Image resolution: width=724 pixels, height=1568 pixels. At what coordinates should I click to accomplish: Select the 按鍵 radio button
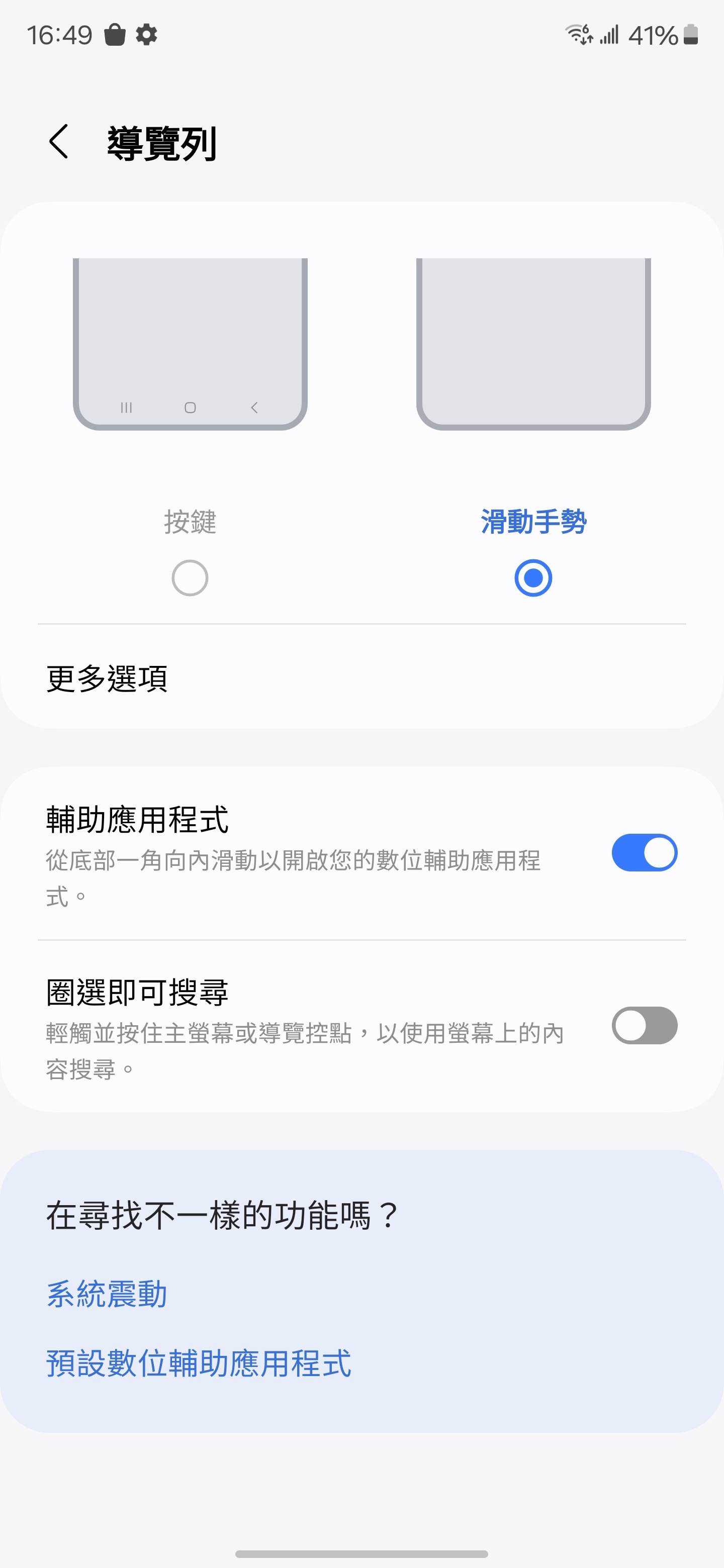click(x=190, y=576)
